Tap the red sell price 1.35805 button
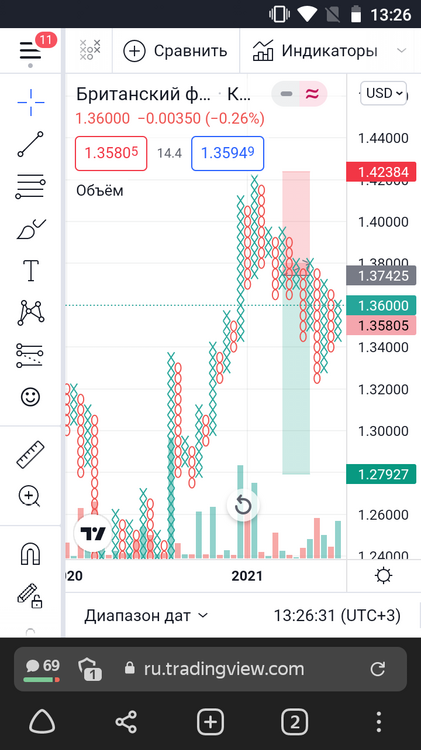 (x=111, y=153)
